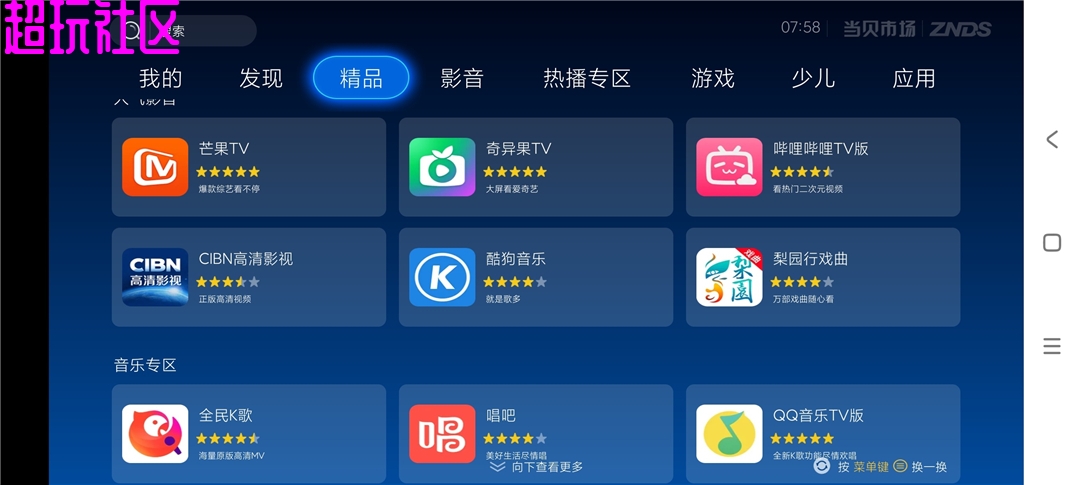Screen dimensions: 1080x485
Task: Open the 唱吧 app card
Action: (x=536, y=434)
